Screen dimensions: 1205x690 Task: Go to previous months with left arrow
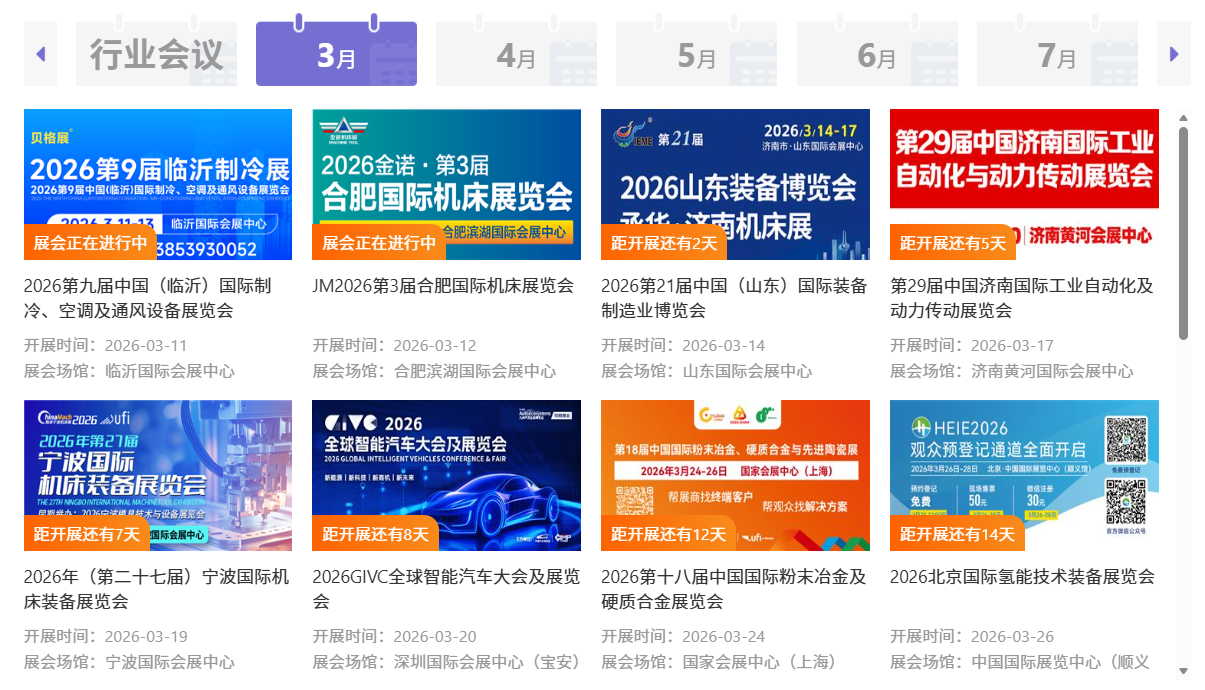click(x=40, y=54)
